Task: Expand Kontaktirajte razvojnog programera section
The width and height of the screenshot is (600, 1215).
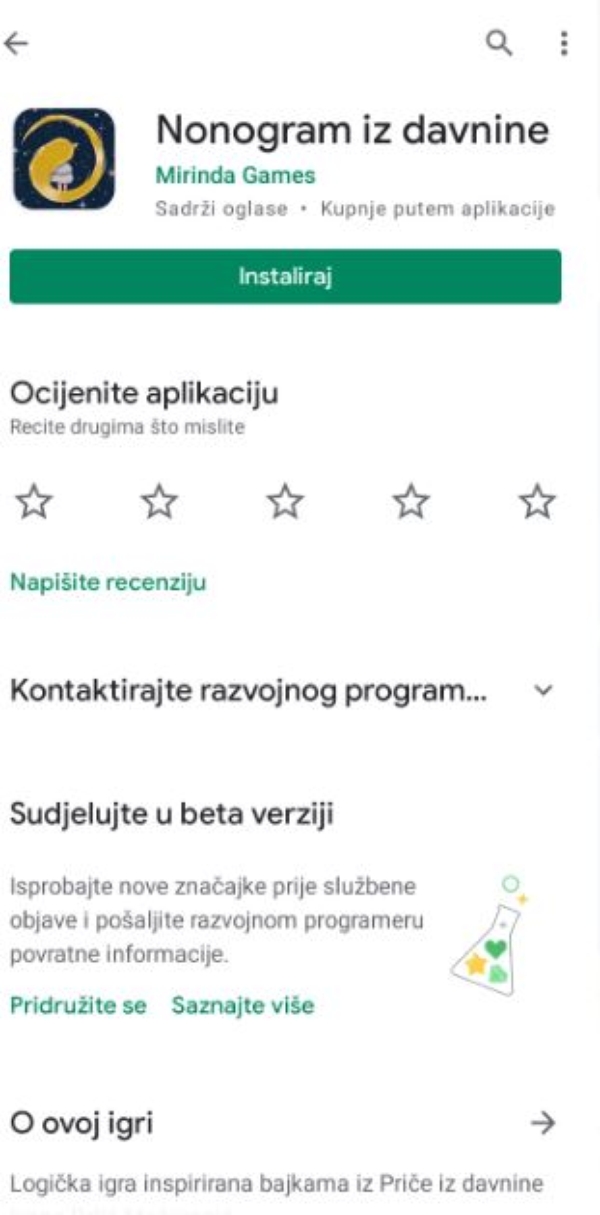Action: pyautogui.click(x=542, y=691)
